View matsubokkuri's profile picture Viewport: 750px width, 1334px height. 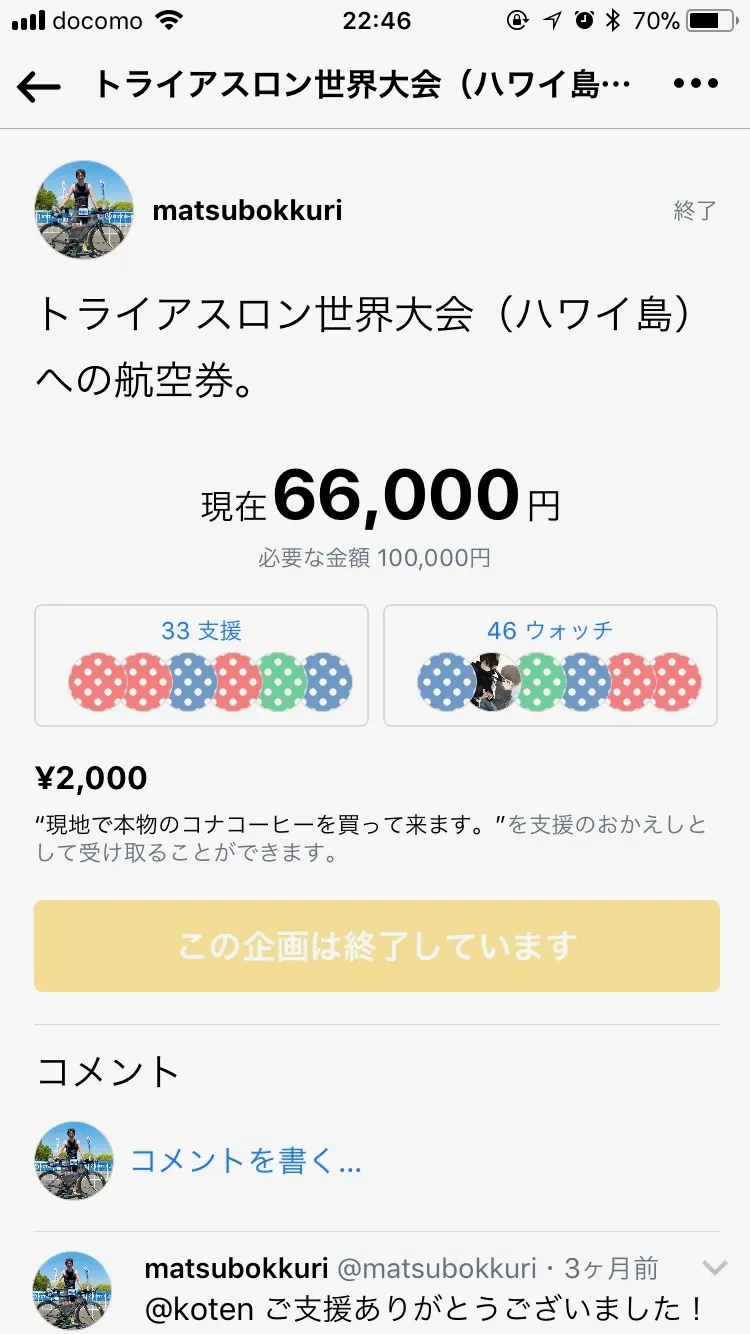(x=83, y=210)
